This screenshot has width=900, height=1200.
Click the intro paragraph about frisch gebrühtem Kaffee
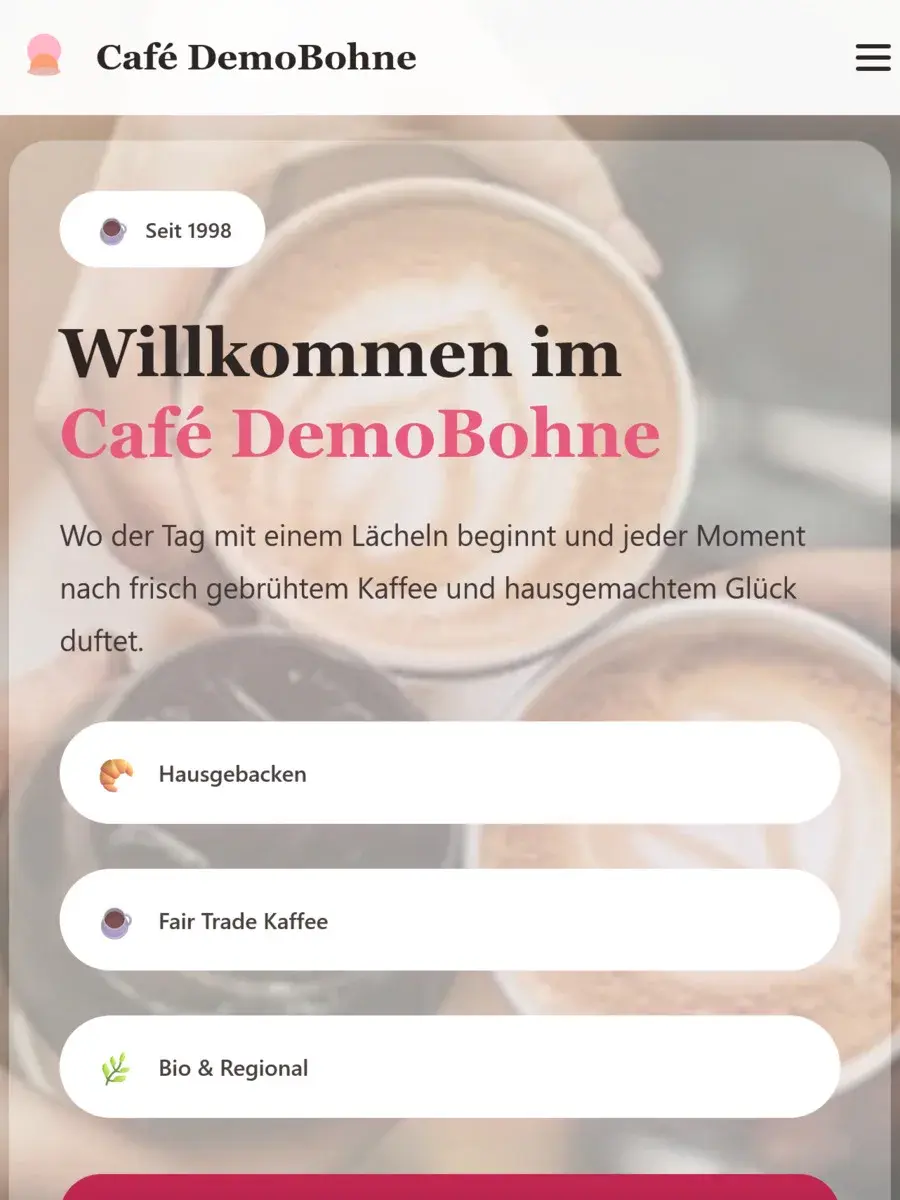pos(430,588)
